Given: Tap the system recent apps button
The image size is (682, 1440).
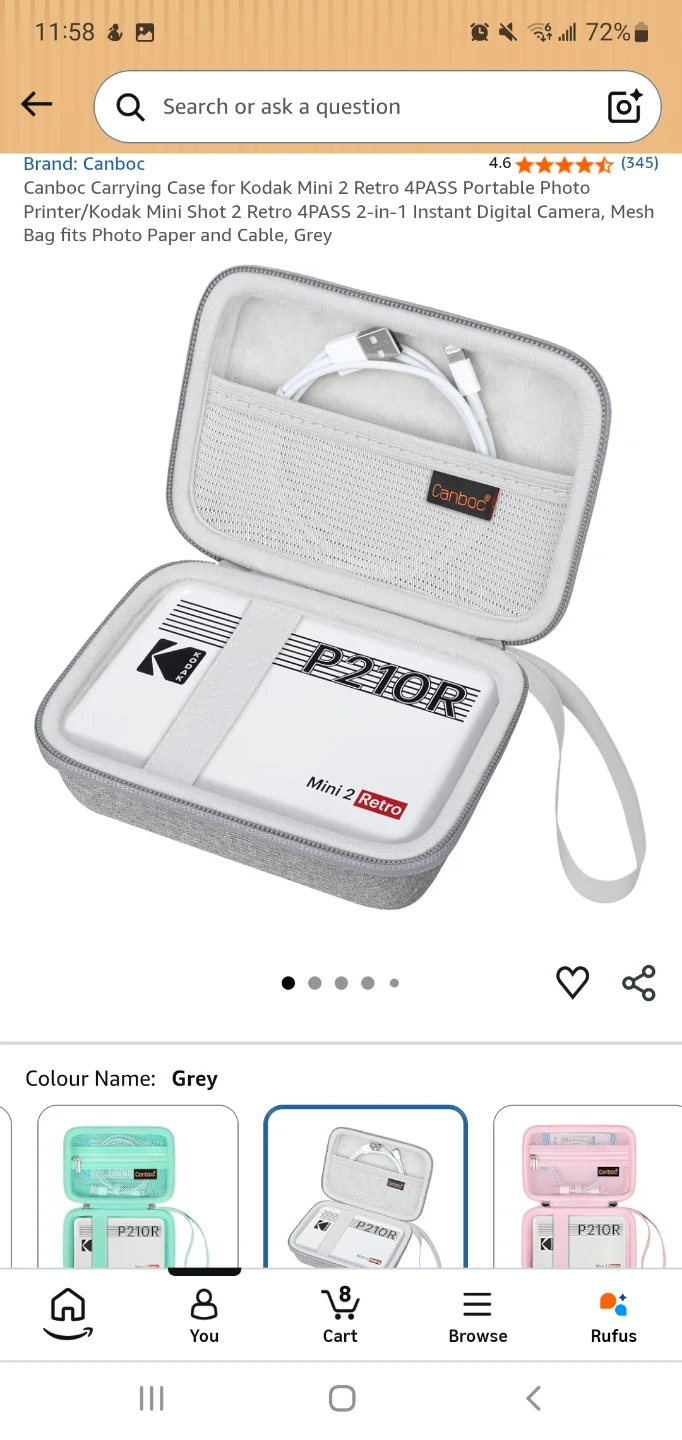Looking at the screenshot, I should 151,1398.
